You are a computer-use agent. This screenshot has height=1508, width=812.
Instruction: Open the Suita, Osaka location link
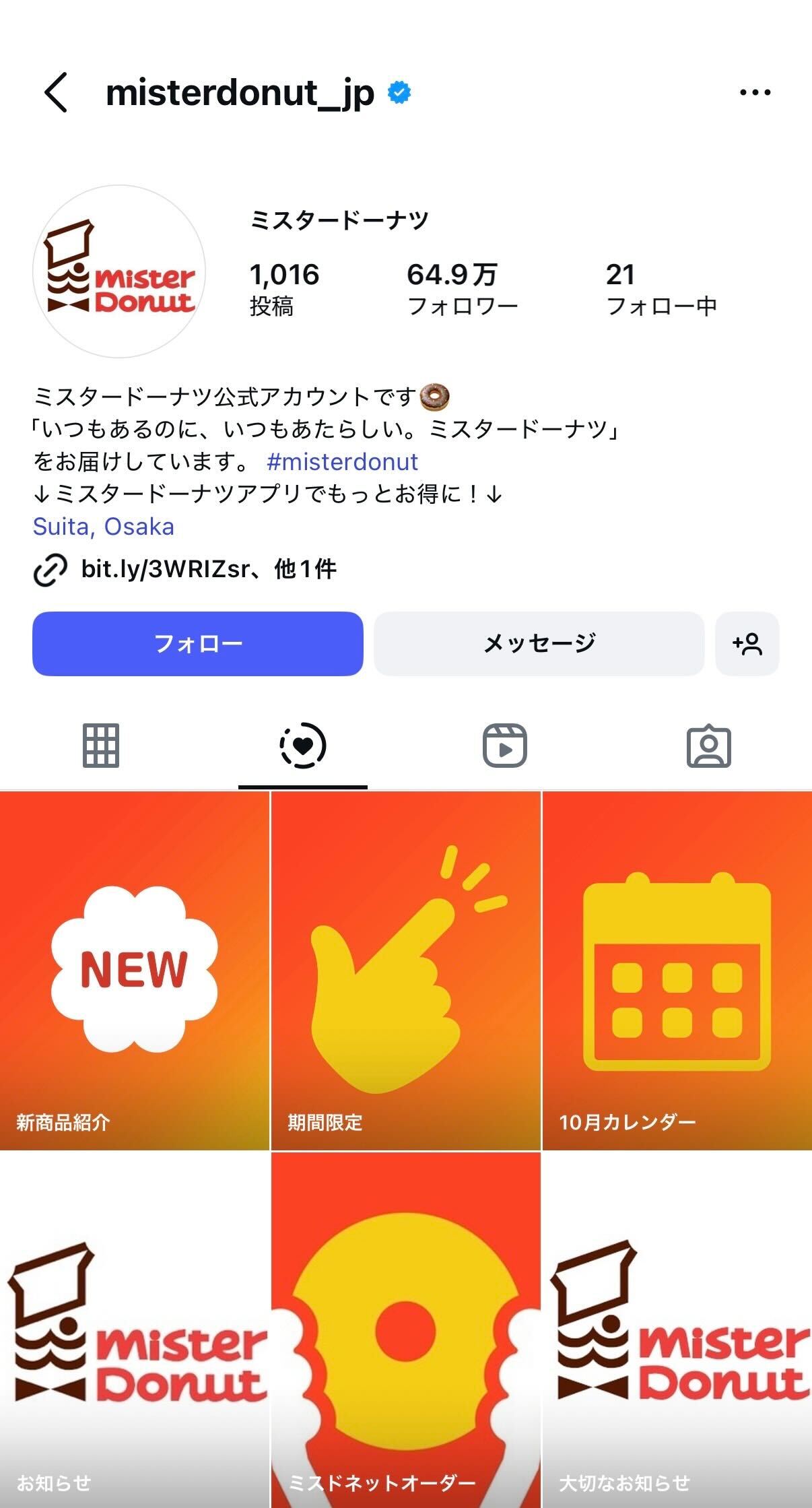[x=104, y=527]
